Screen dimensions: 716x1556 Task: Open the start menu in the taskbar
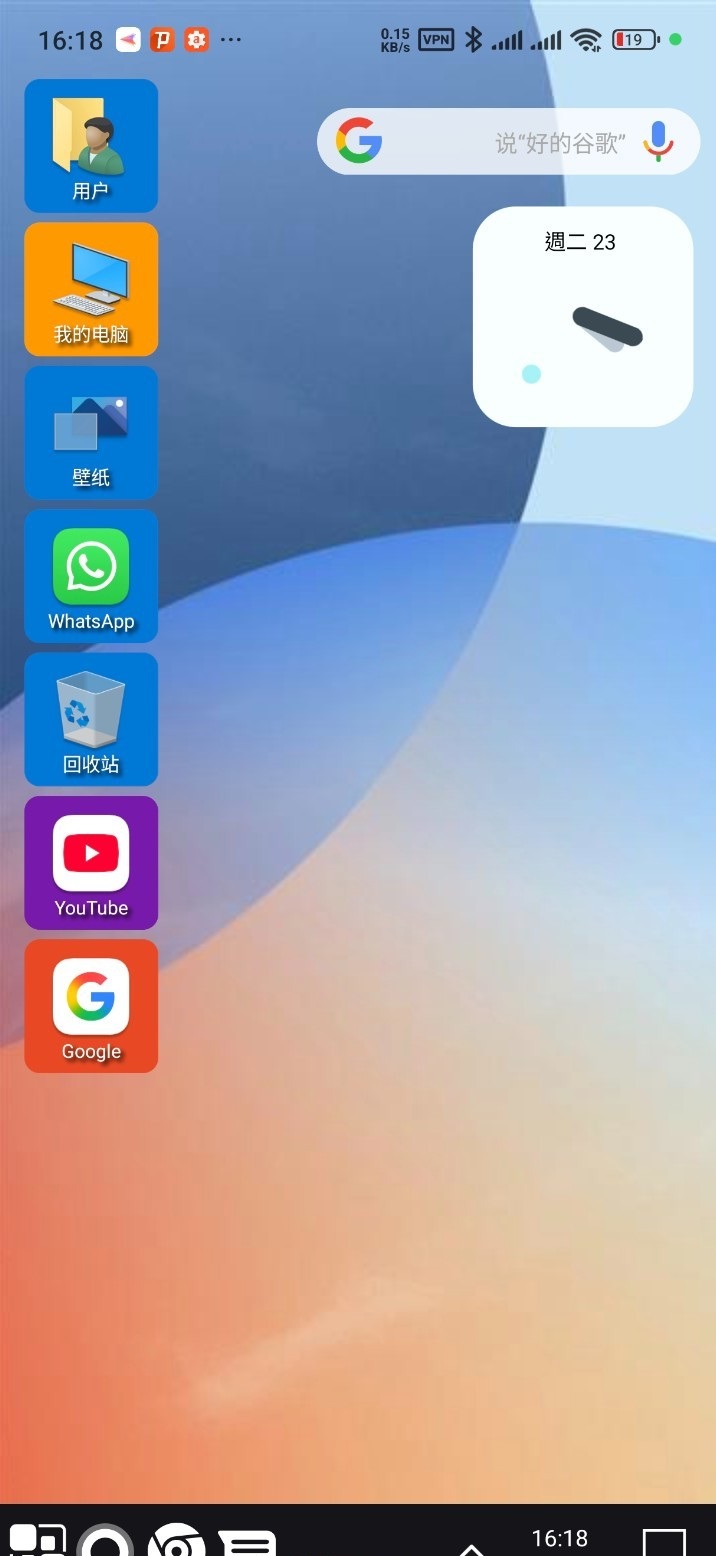[37, 1540]
